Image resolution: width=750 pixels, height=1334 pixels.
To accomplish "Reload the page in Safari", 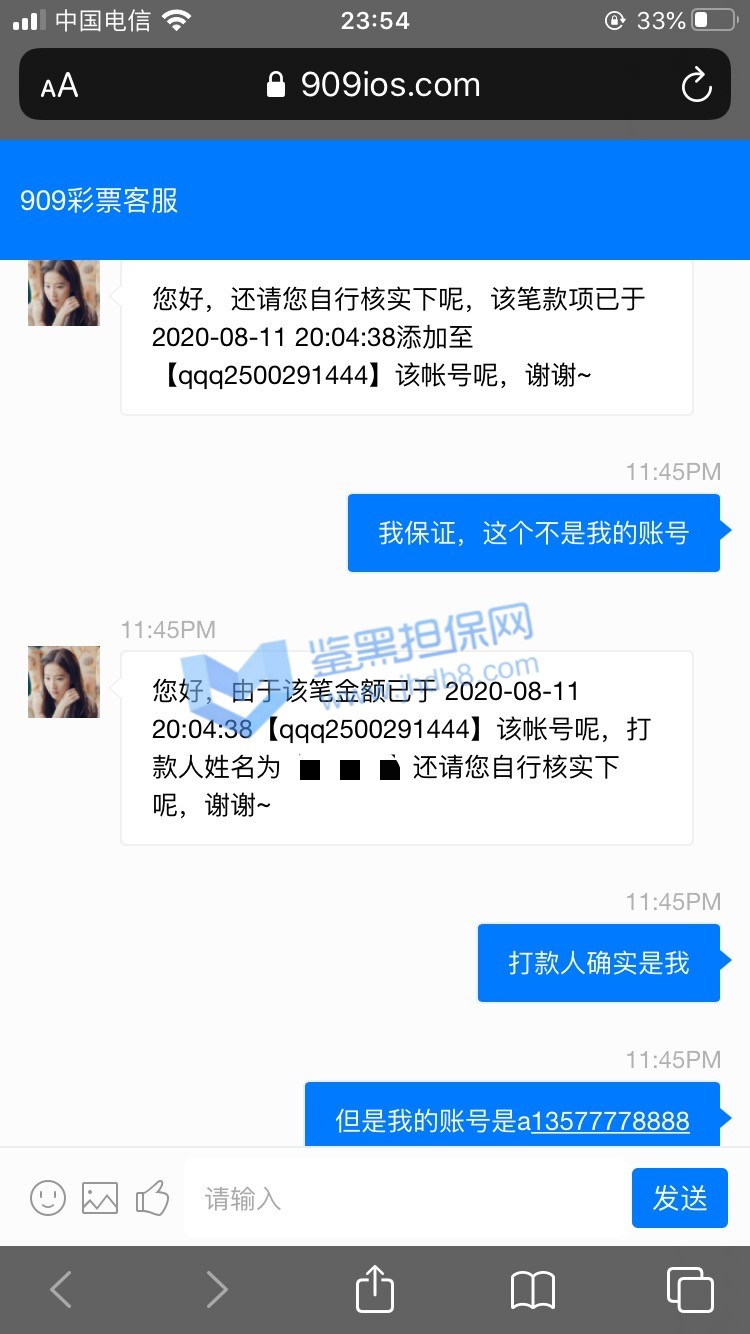I will [696, 85].
